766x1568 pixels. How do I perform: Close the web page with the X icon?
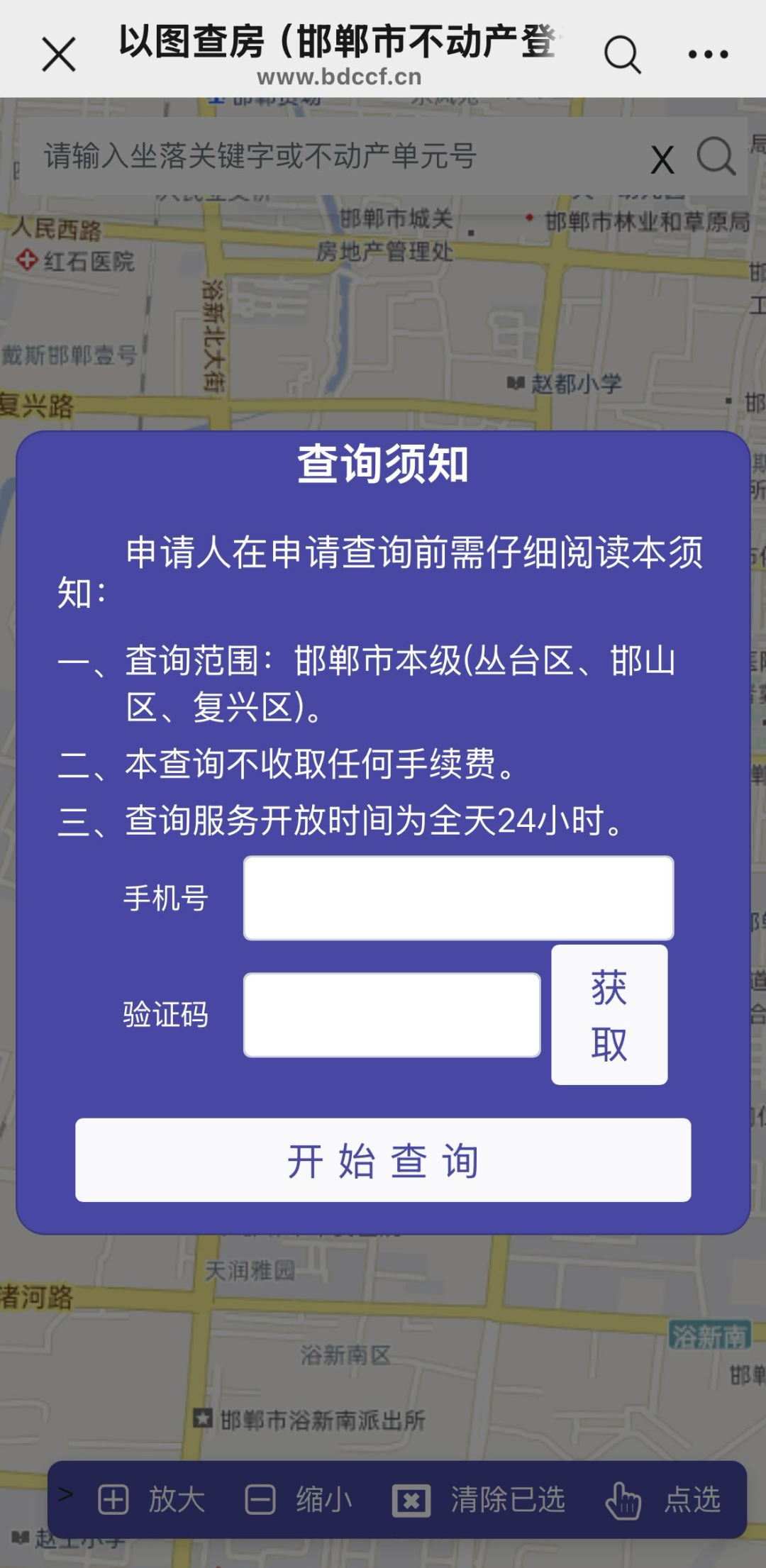(59, 55)
